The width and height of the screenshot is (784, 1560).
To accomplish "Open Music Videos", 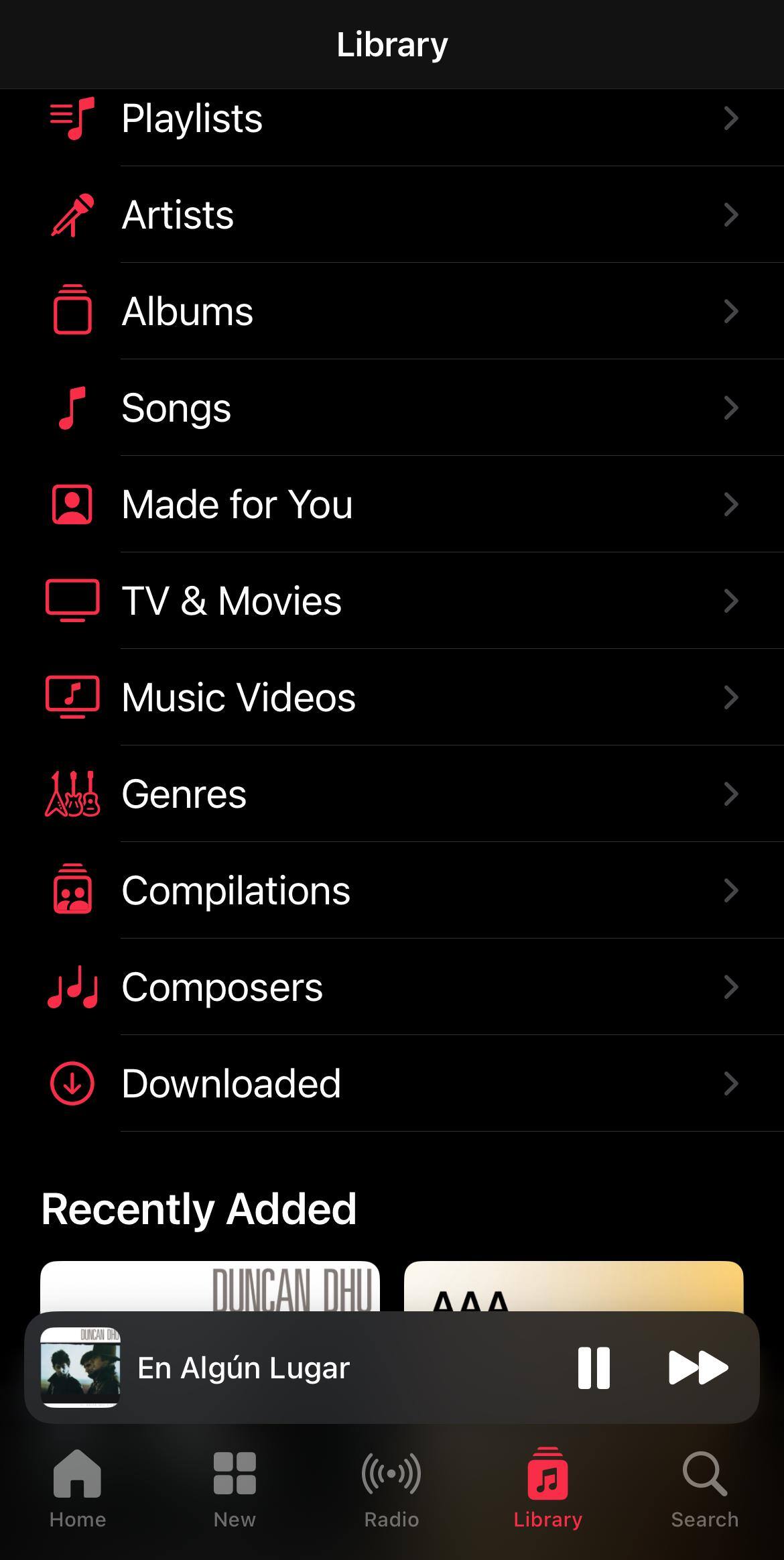I will coord(392,698).
